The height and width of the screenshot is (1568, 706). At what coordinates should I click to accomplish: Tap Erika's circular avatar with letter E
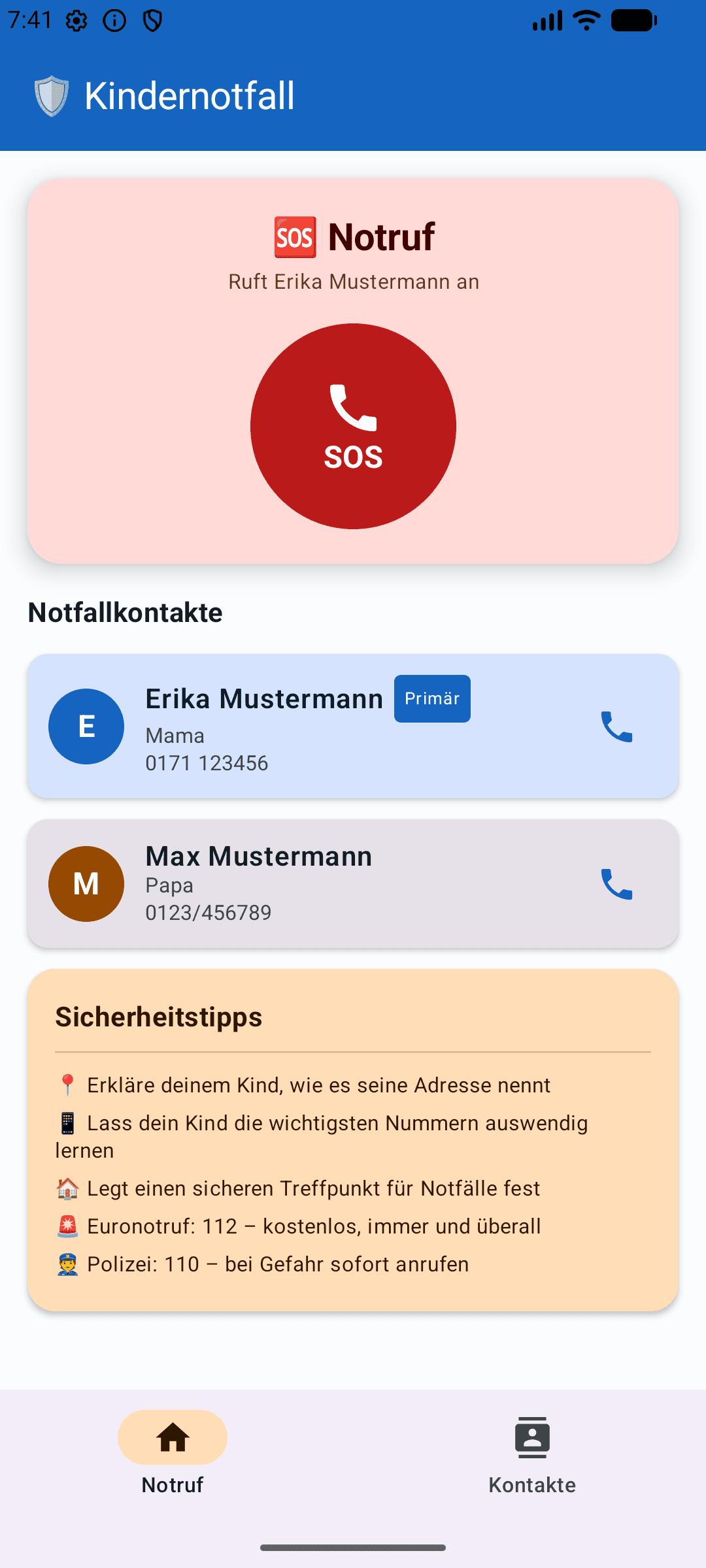(86, 726)
